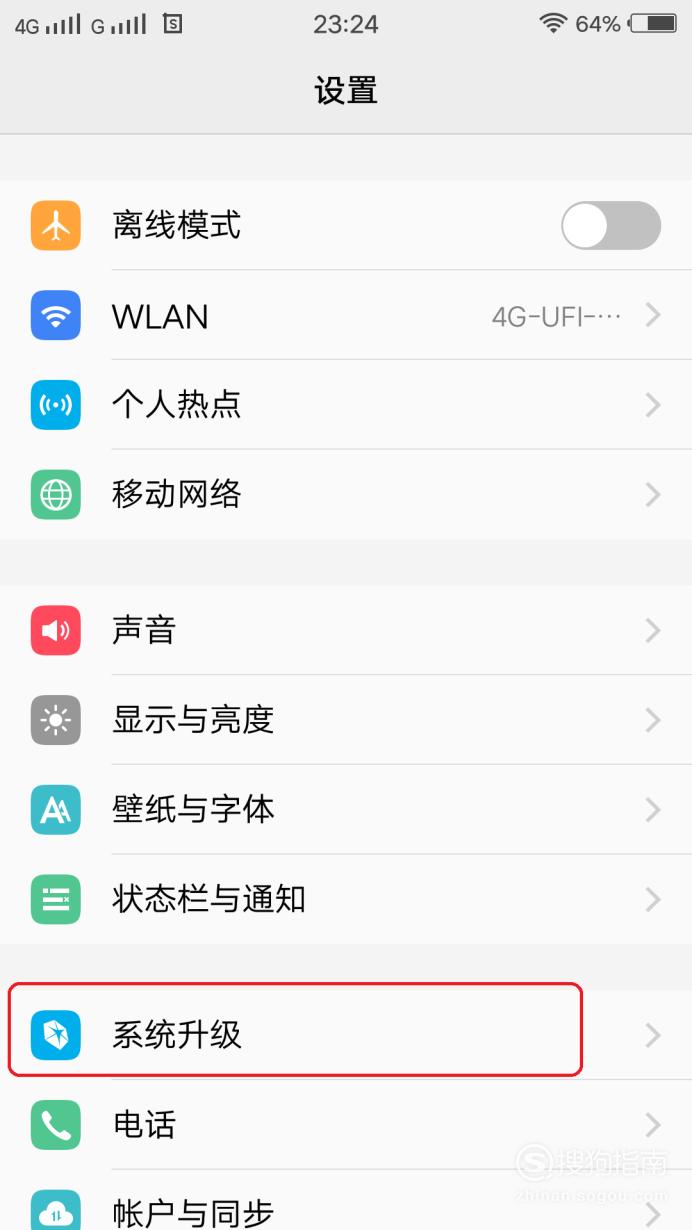Toggle the 离线模式 airplane mode switch
The image size is (692, 1230).
coord(611,225)
